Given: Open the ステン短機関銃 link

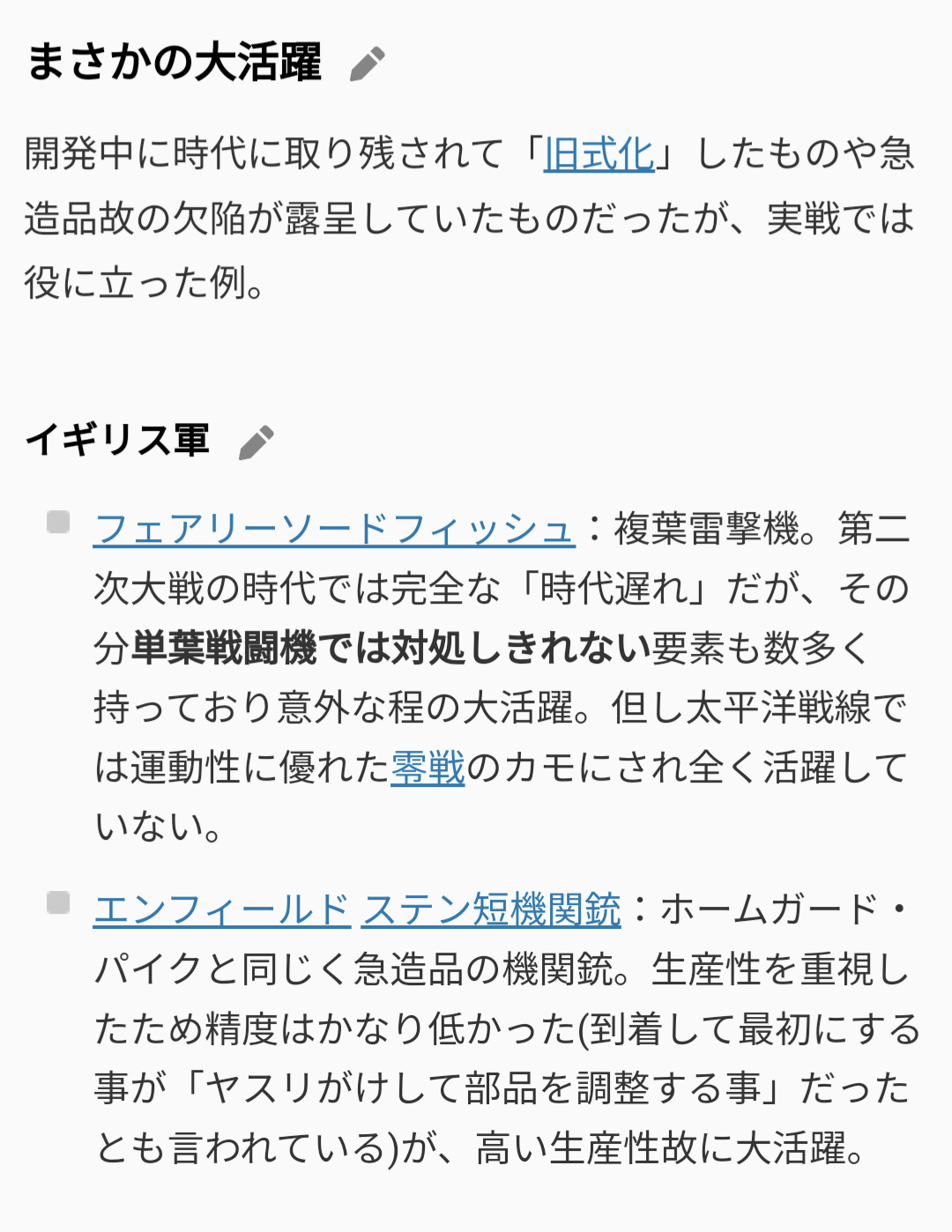Looking at the screenshot, I should (x=491, y=910).
